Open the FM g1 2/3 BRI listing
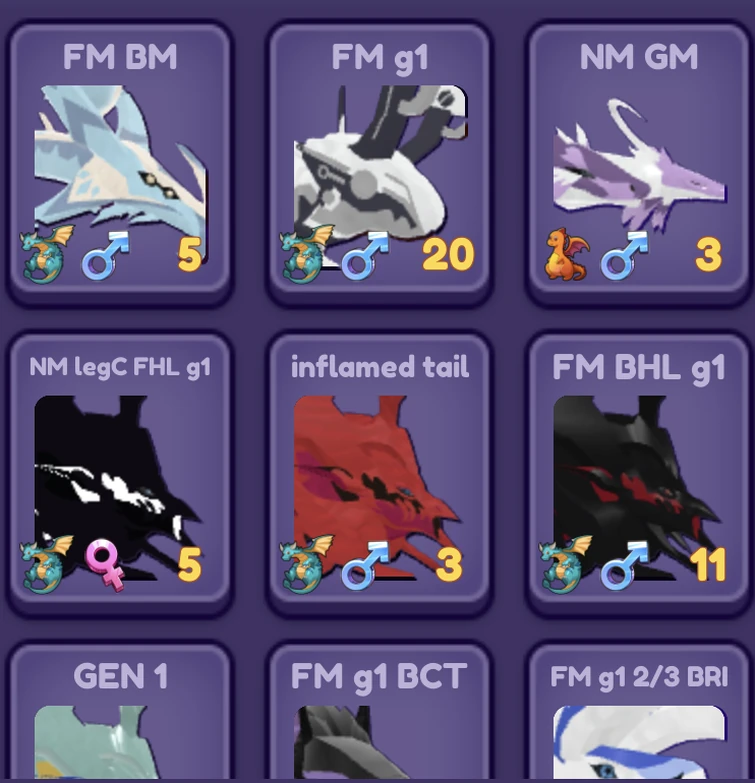Screen dimensions: 755x783 point(637,676)
